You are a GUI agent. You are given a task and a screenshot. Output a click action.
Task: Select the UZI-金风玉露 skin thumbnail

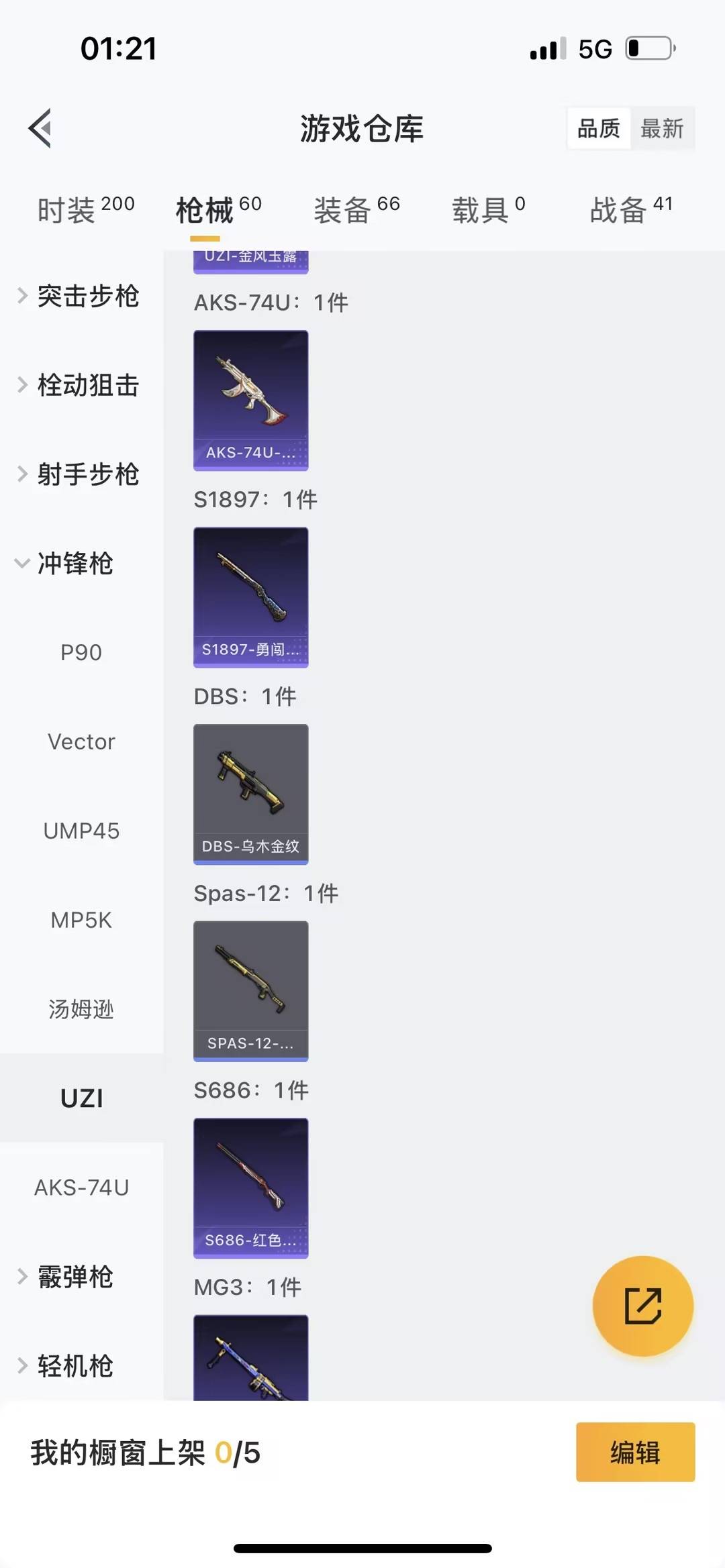(x=250, y=258)
